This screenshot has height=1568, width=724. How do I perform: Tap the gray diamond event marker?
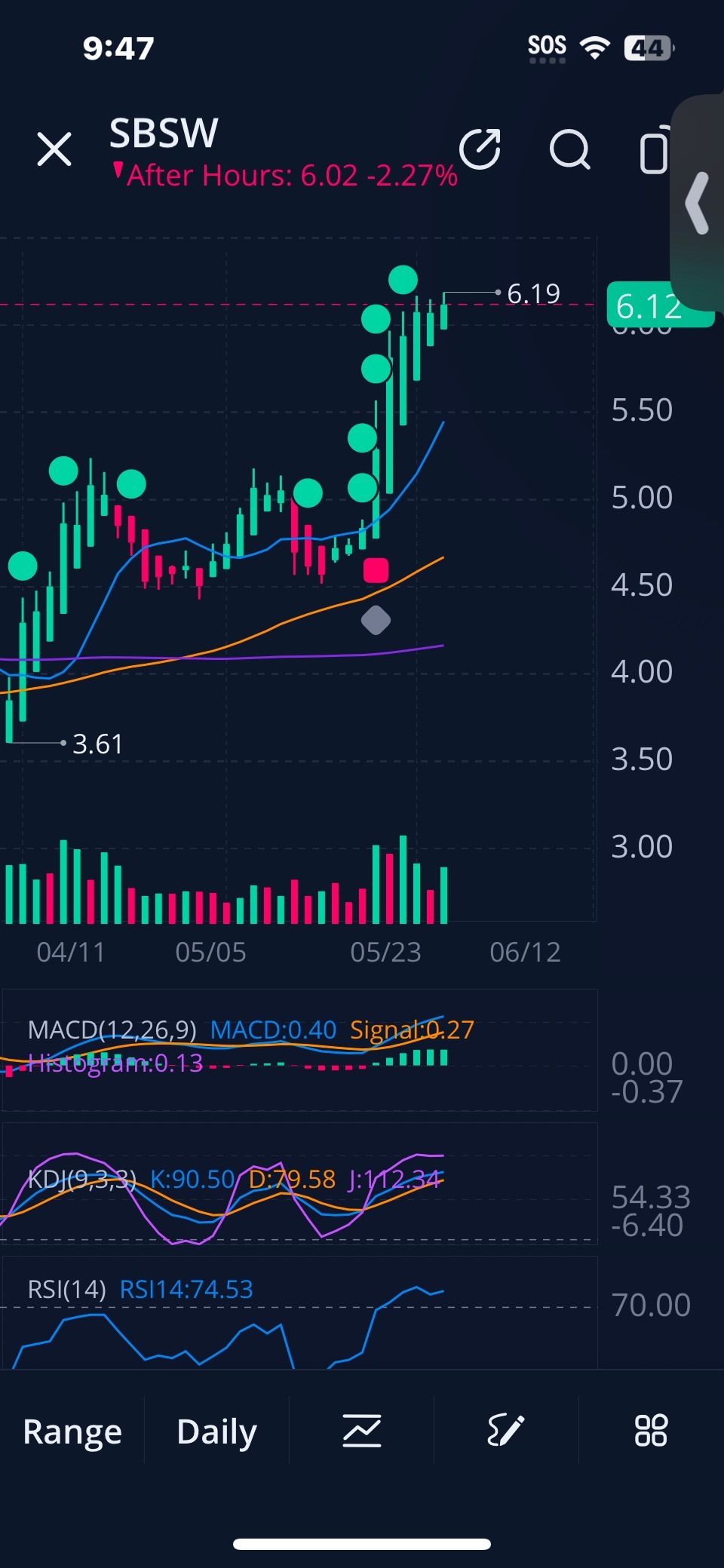coord(376,621)
